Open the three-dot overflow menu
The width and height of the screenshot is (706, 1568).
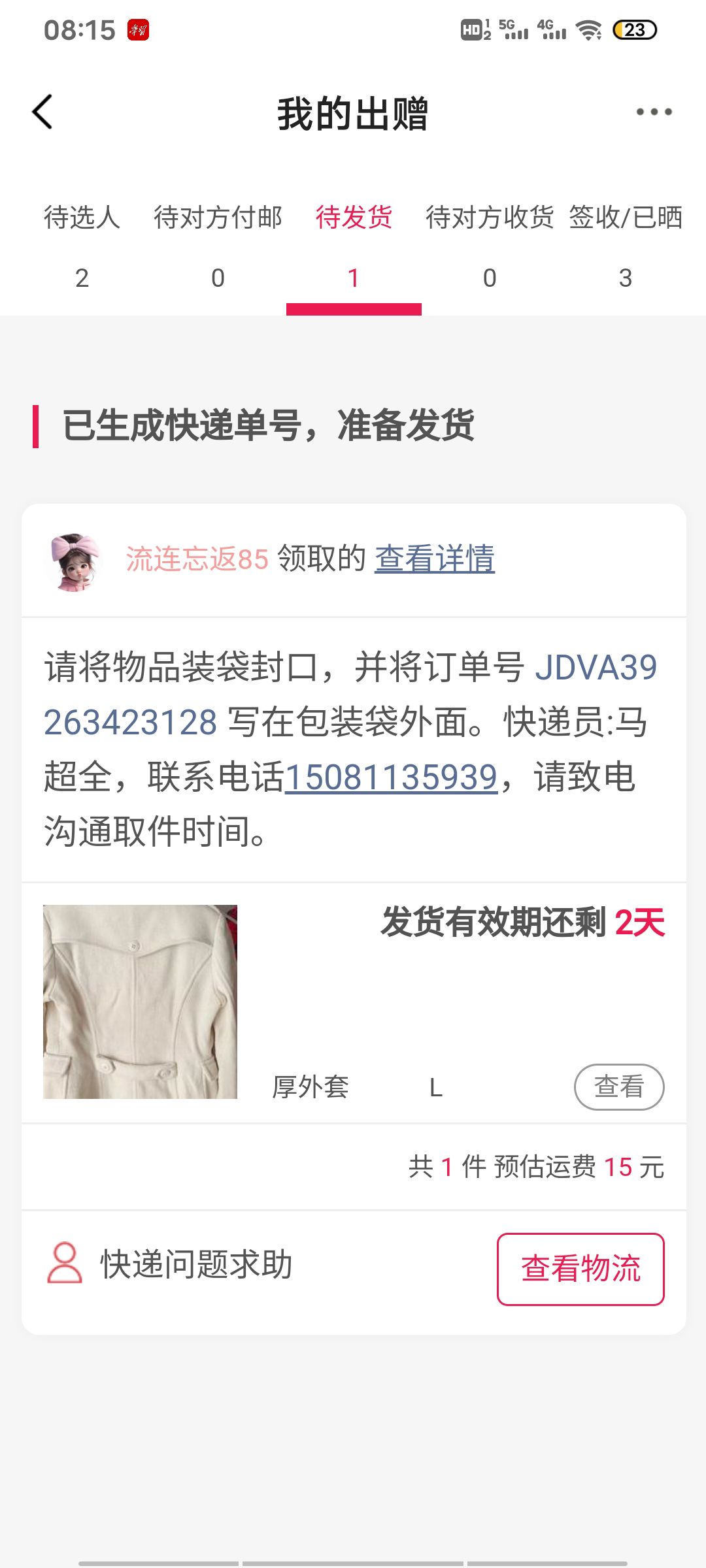click(654, 112)
